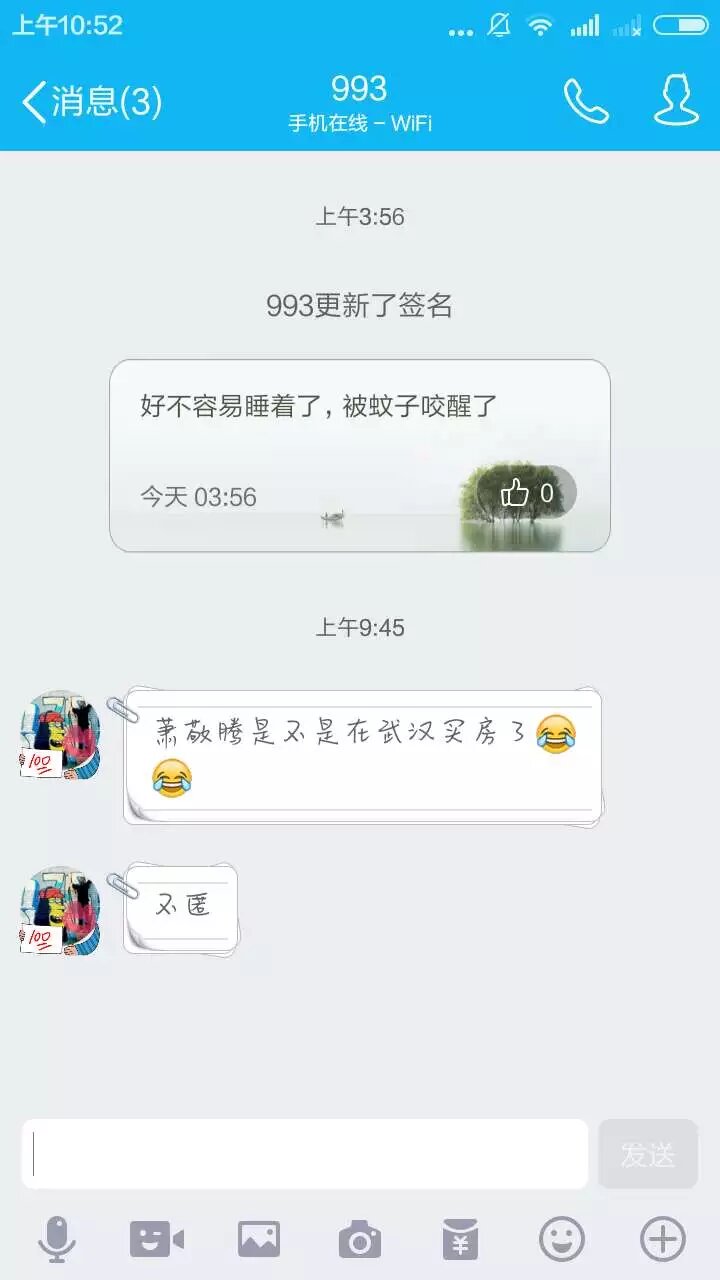Start a video chat
This screenshot has width=720, height=1280.
coord(157,1240)
